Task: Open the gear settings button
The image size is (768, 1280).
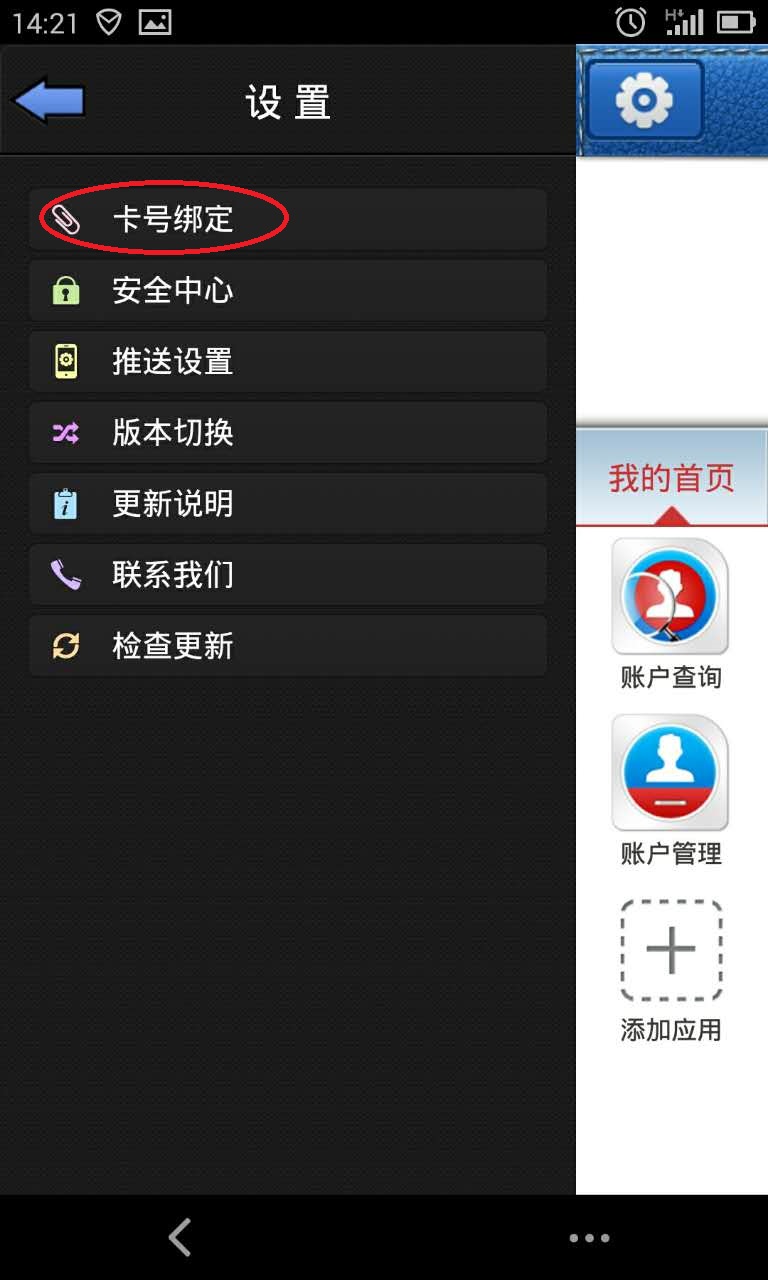Action: point(644,100)
